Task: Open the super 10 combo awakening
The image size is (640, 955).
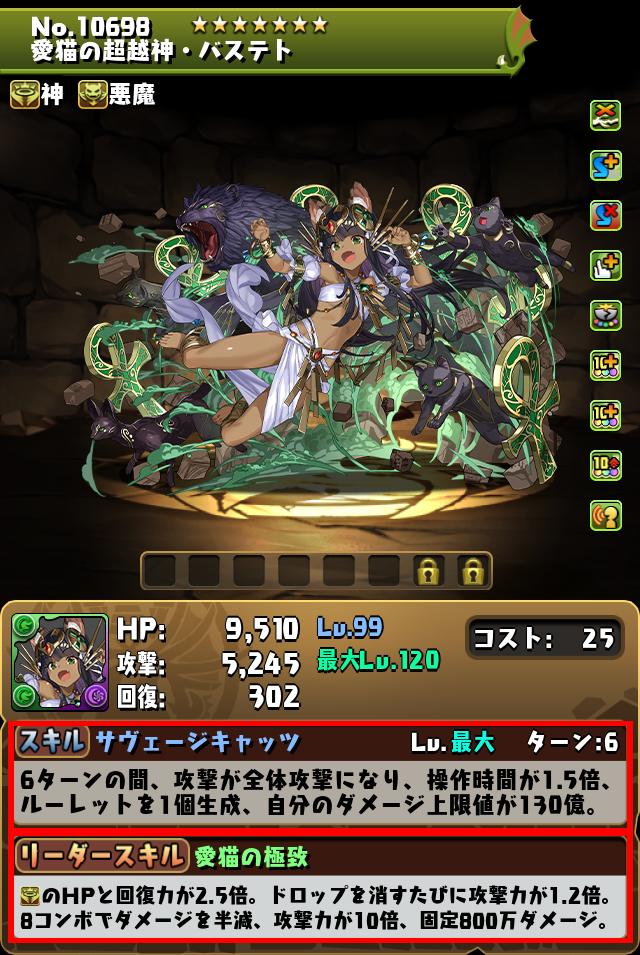Action: [606, 465]
